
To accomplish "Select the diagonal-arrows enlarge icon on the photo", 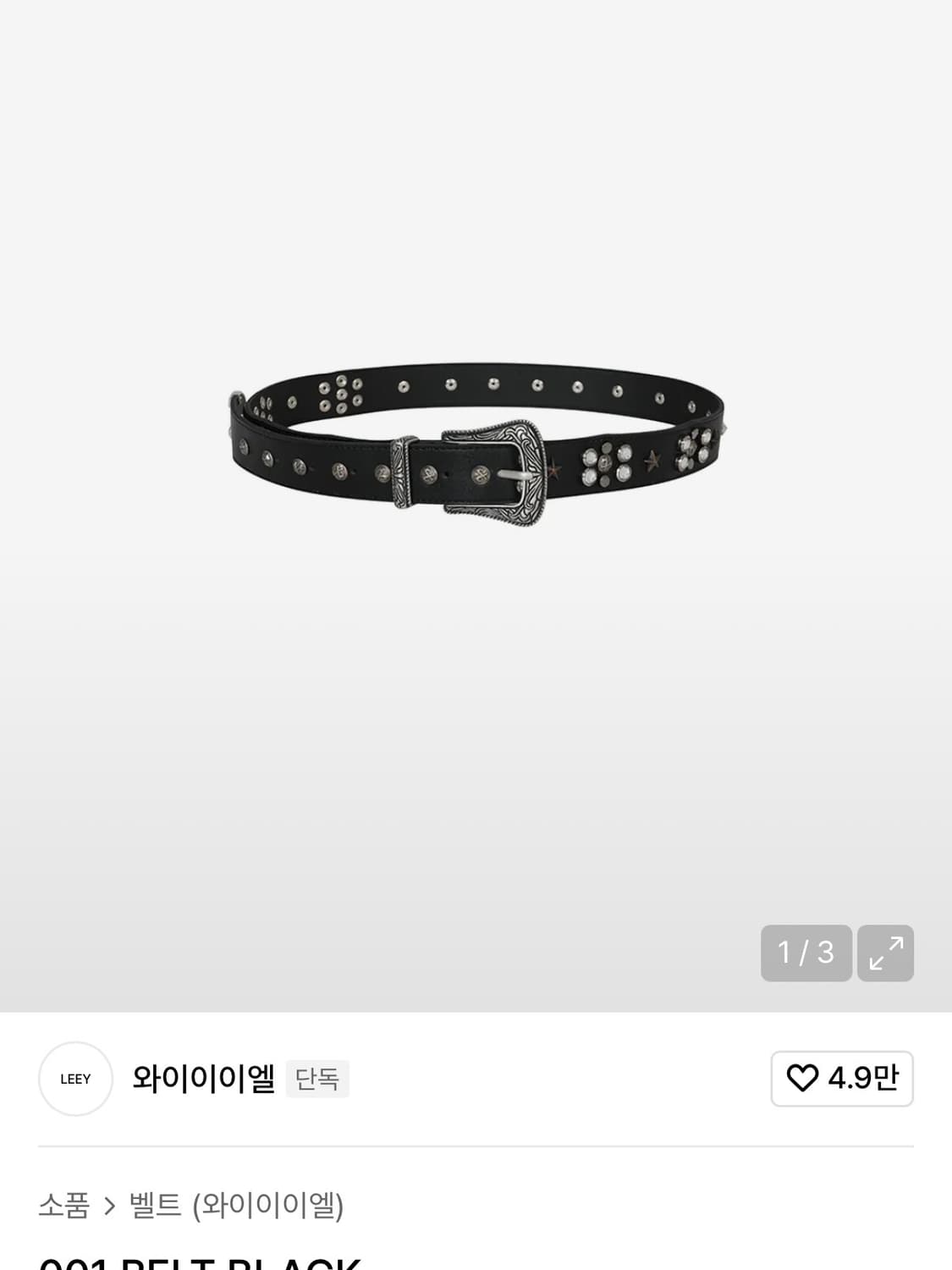I will click(x=885, y=953).
